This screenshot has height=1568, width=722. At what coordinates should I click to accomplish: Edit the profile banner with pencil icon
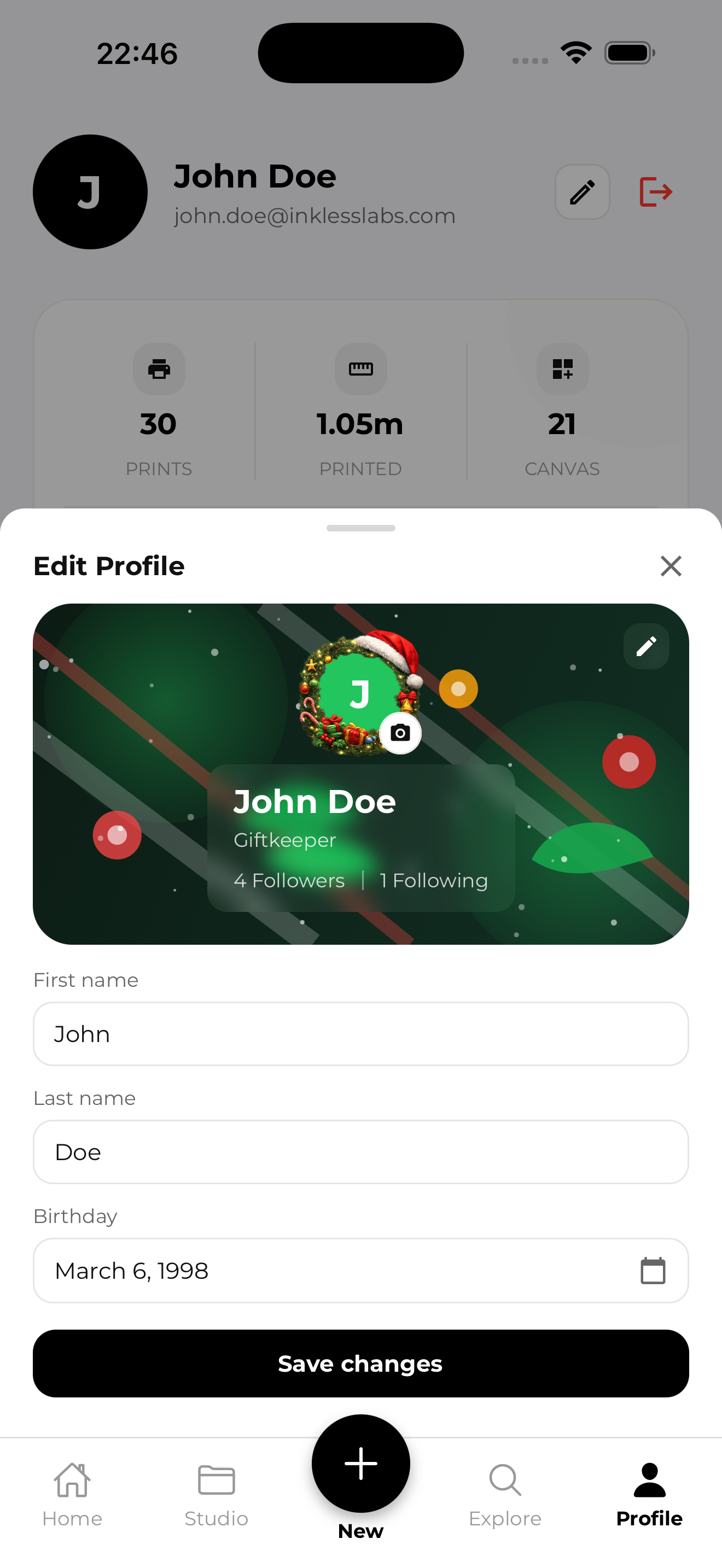pos(646,646)
